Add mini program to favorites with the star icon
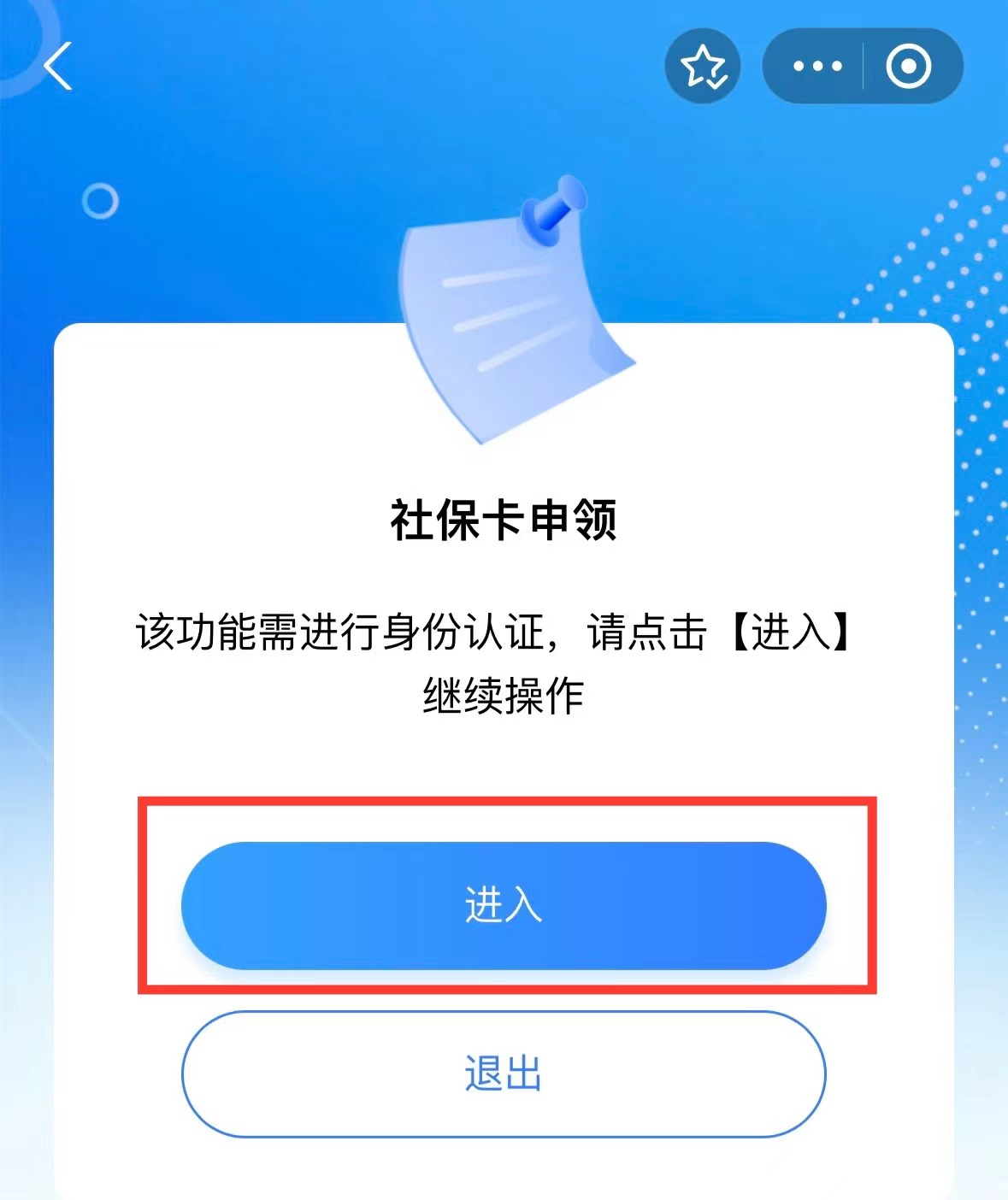Viewport: 1008px width, 1200px height. (703, 67)
